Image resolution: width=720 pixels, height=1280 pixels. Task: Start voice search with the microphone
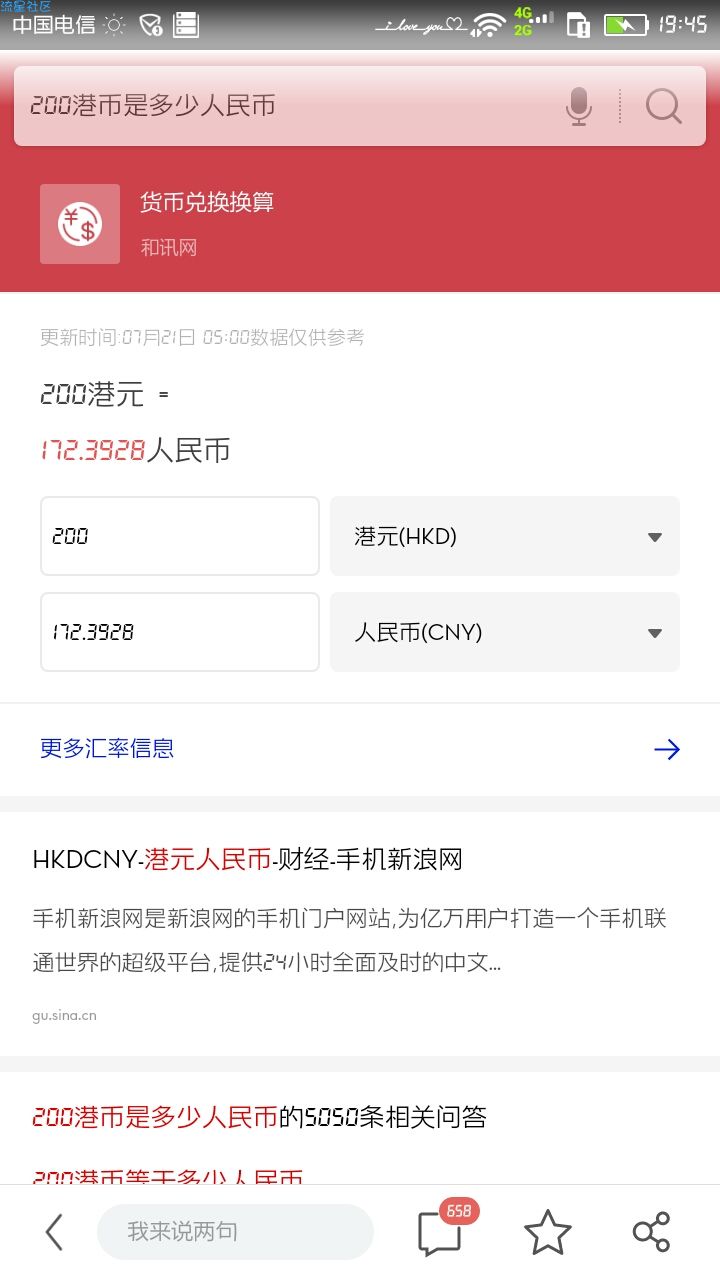click(x=578, y=106)
